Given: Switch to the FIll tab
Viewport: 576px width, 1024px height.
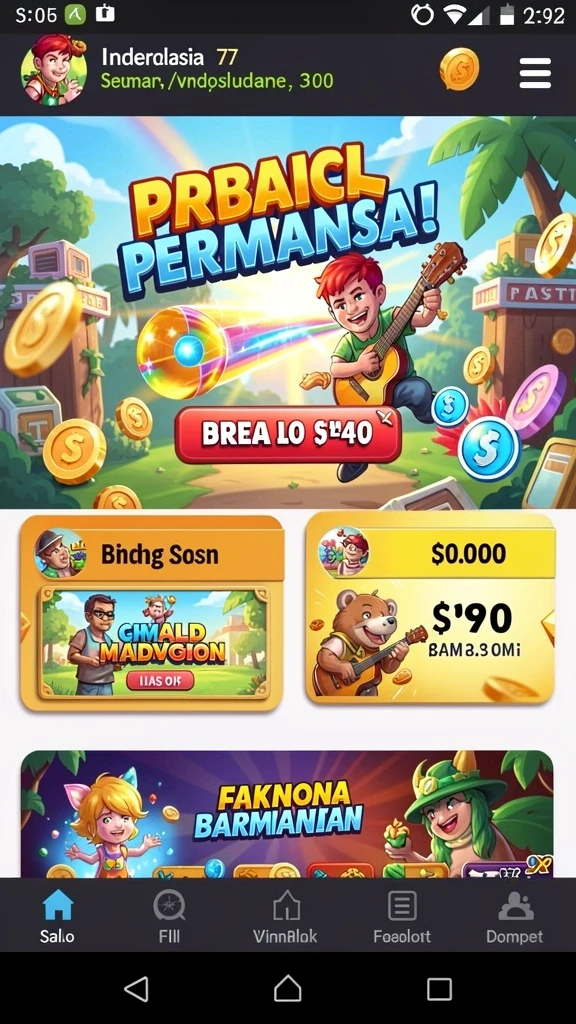Looking at the screenshot, I should (x=169, y=917).
